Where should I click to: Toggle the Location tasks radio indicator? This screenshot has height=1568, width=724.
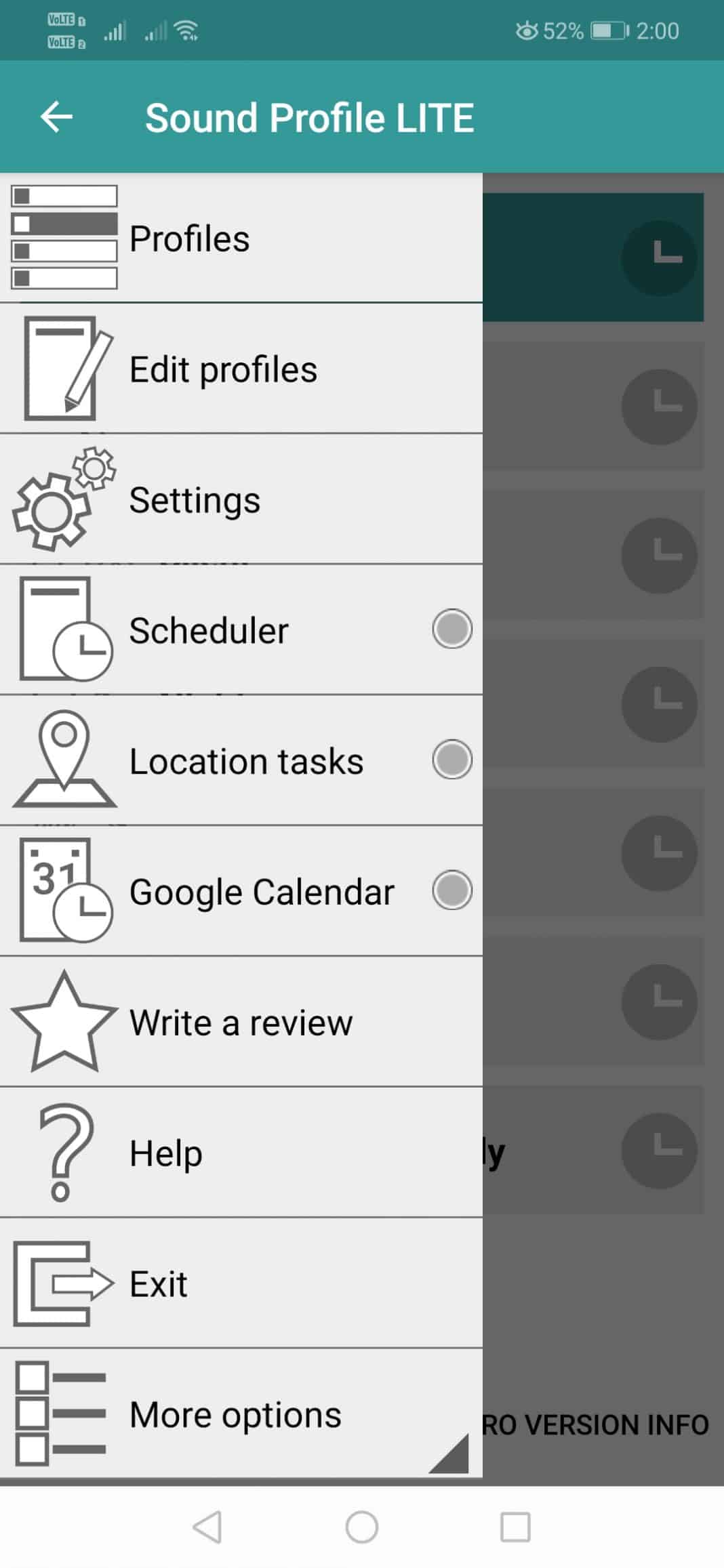coord(452,760)
